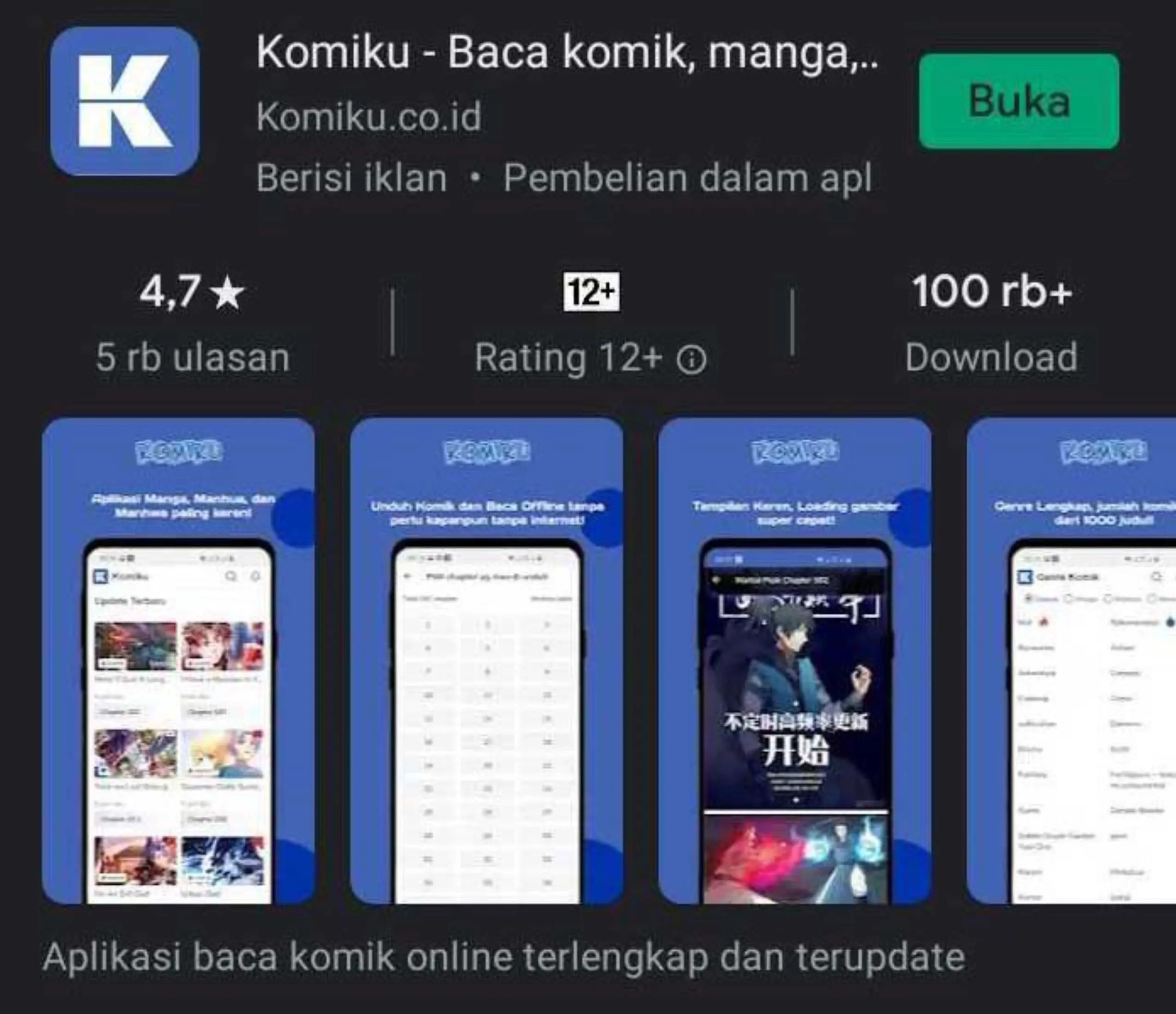
Task: Open the Komiku.co.id developer page
Action: tap(369, 117)
